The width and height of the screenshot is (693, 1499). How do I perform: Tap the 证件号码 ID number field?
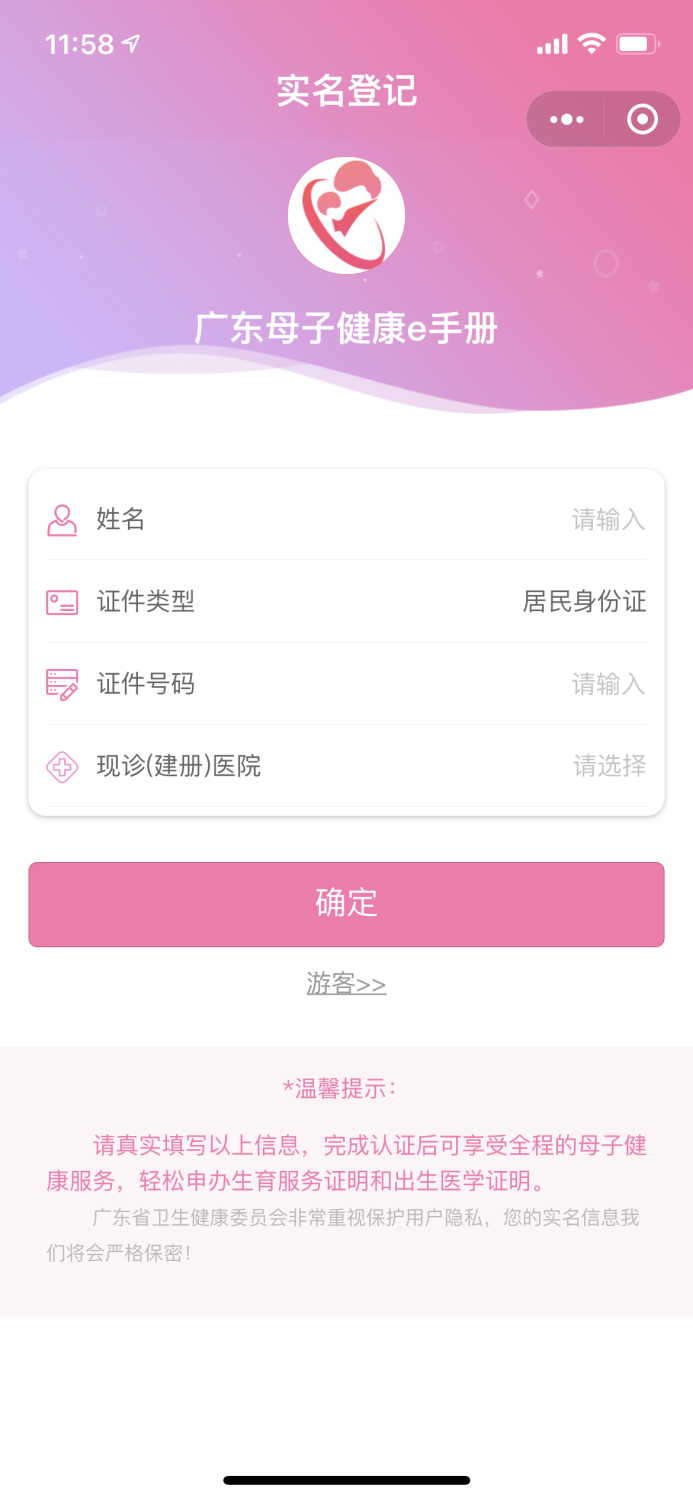click(346, 684)
